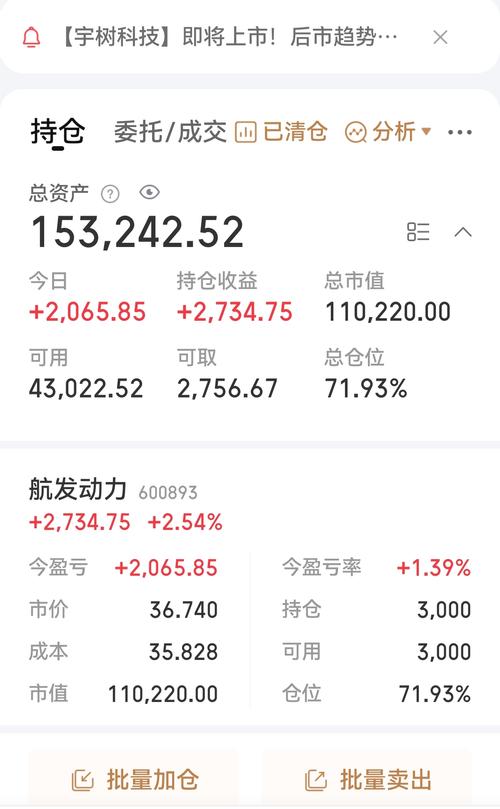500x809 pixels.
Task: Expand the 分析 dropdown
Action: [388, 132]
